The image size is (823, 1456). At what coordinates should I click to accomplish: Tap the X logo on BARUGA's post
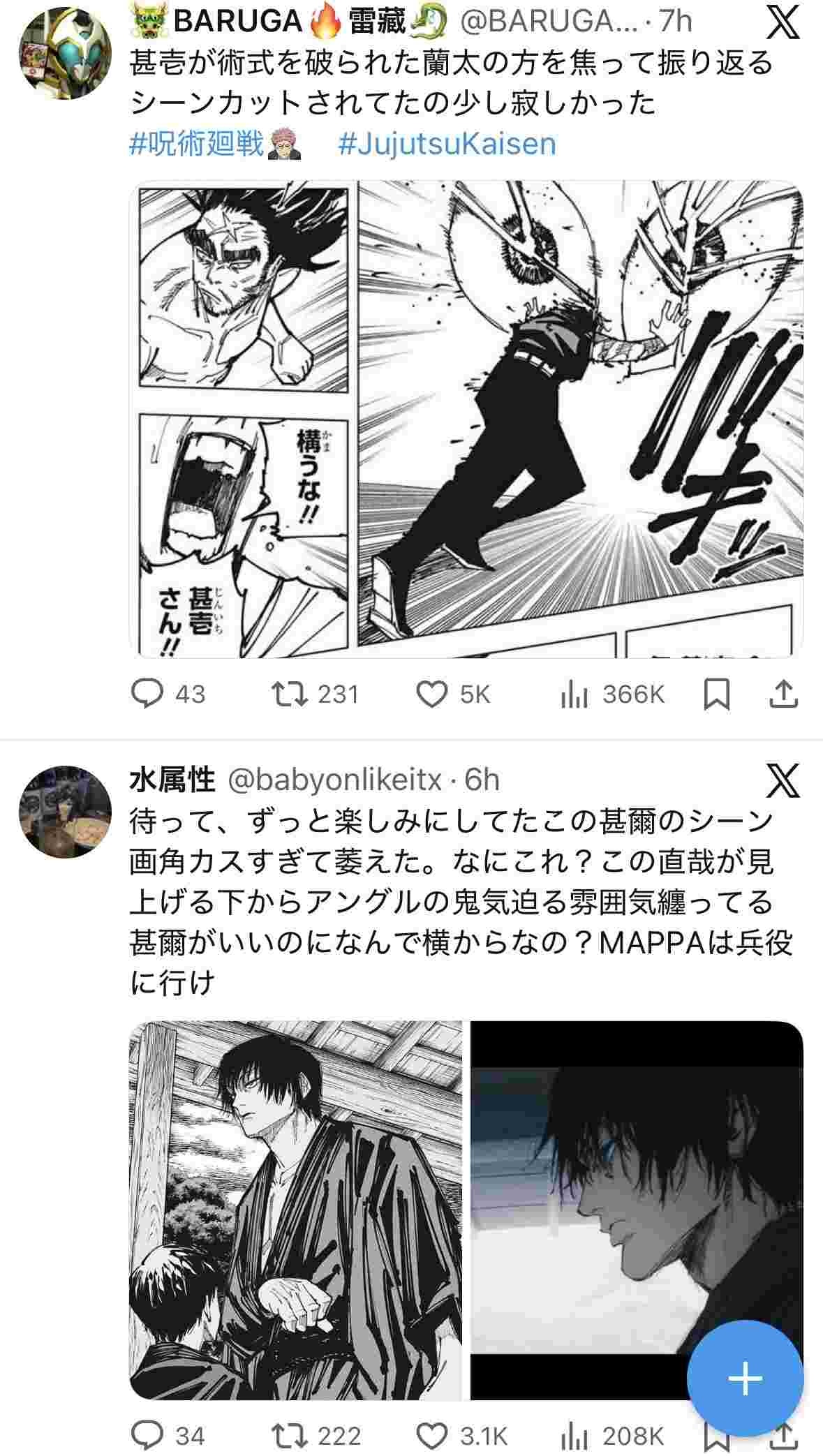[x=783, y=24]
